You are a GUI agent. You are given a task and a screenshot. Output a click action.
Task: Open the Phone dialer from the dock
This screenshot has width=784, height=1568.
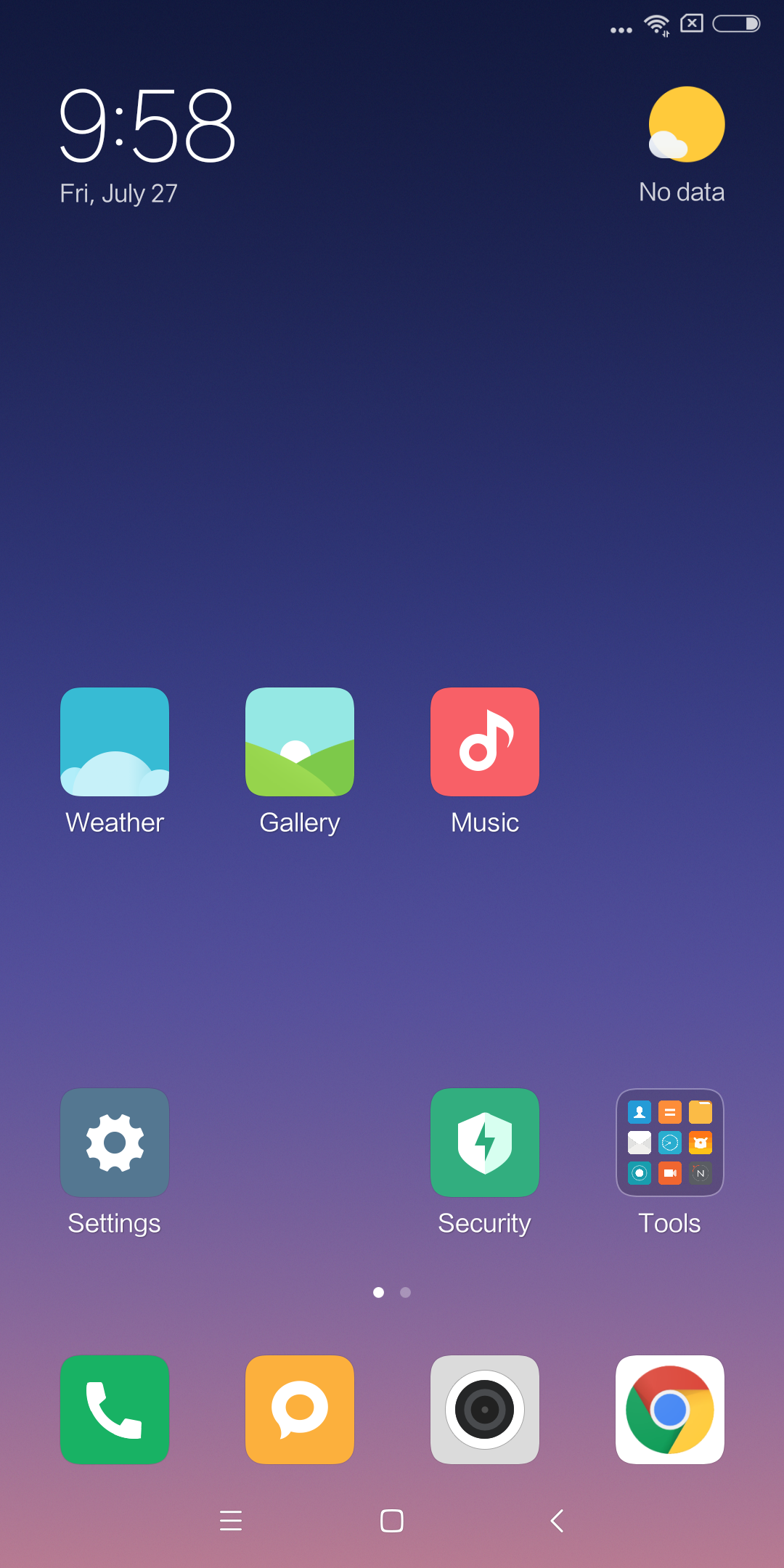point(115,1410)
